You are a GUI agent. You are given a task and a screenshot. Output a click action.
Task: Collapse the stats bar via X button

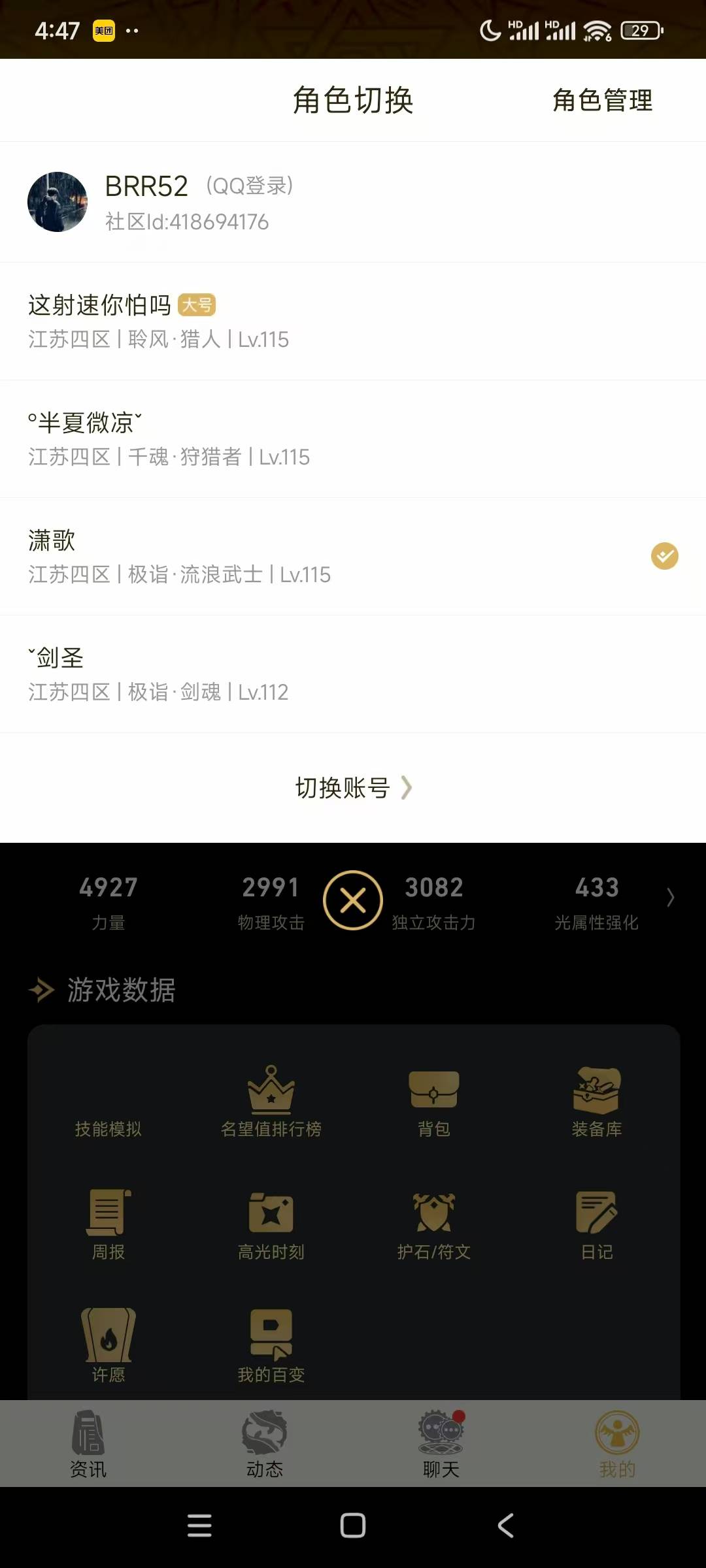353,900
